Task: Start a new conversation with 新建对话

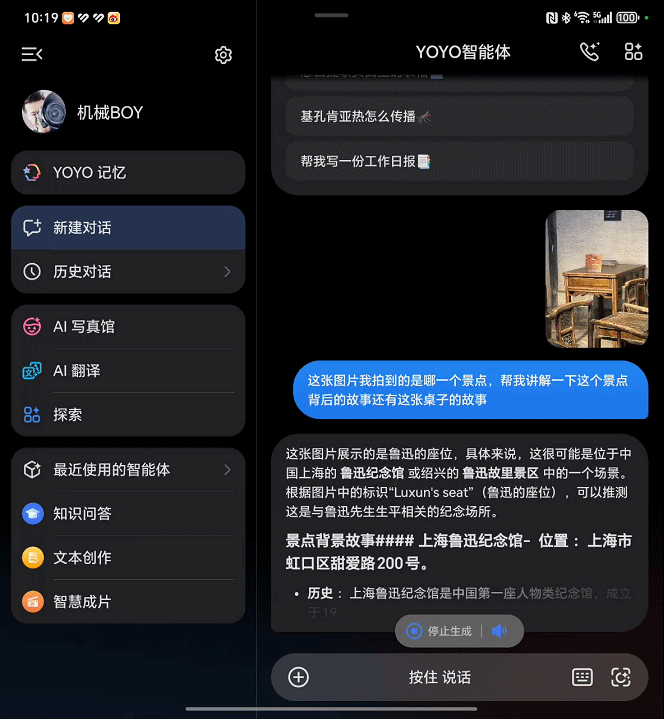Action: coord(128,228)
